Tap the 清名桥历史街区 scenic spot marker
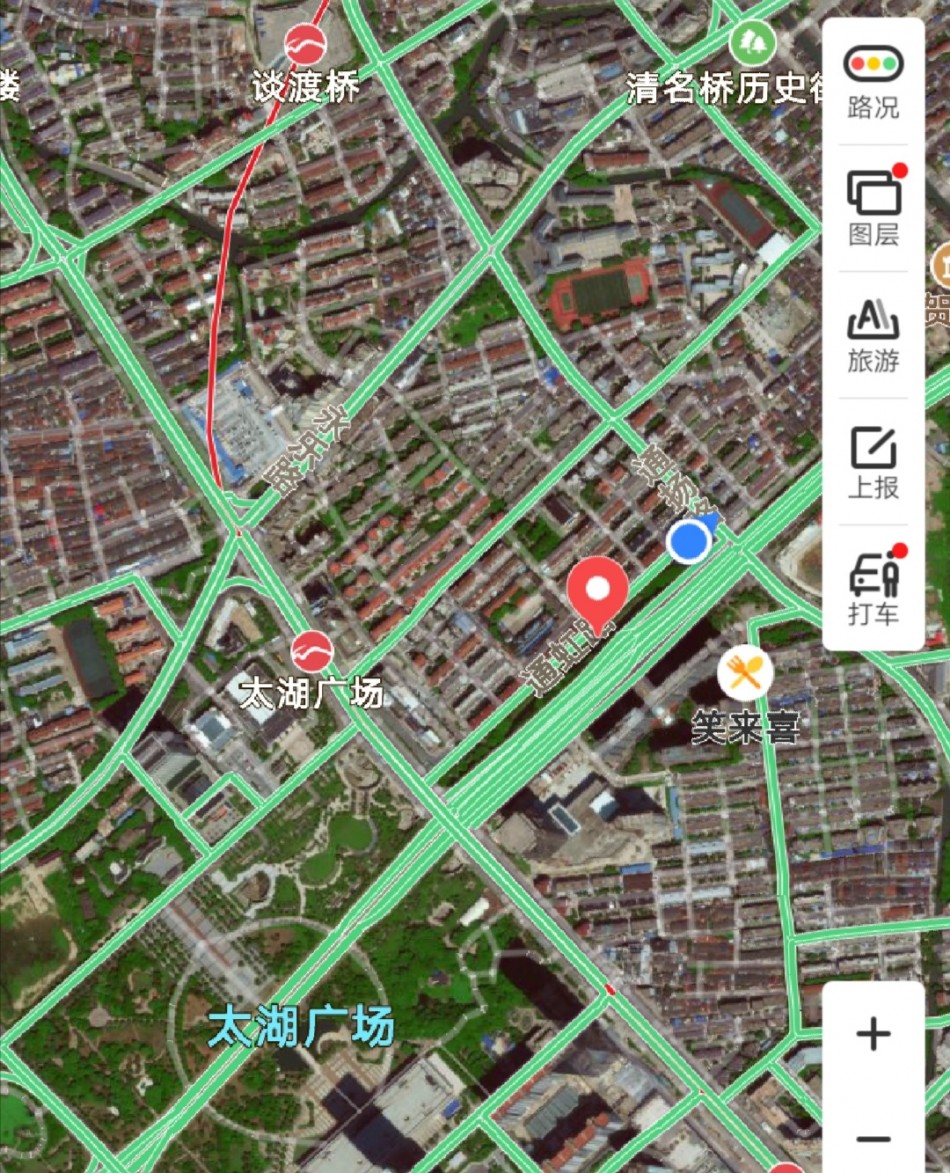 [752, 43]
